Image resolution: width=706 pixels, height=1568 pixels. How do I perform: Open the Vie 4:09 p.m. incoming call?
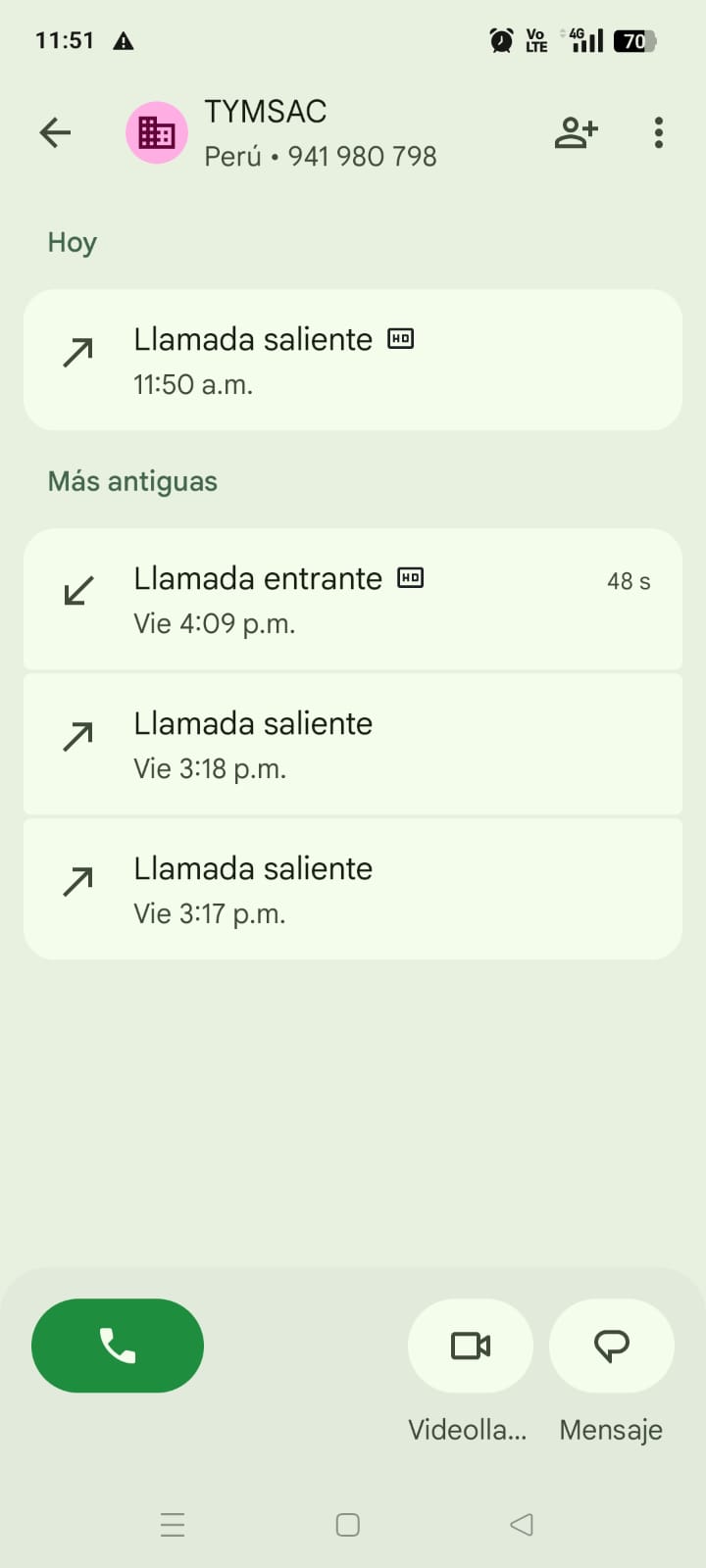click(353, 599)
